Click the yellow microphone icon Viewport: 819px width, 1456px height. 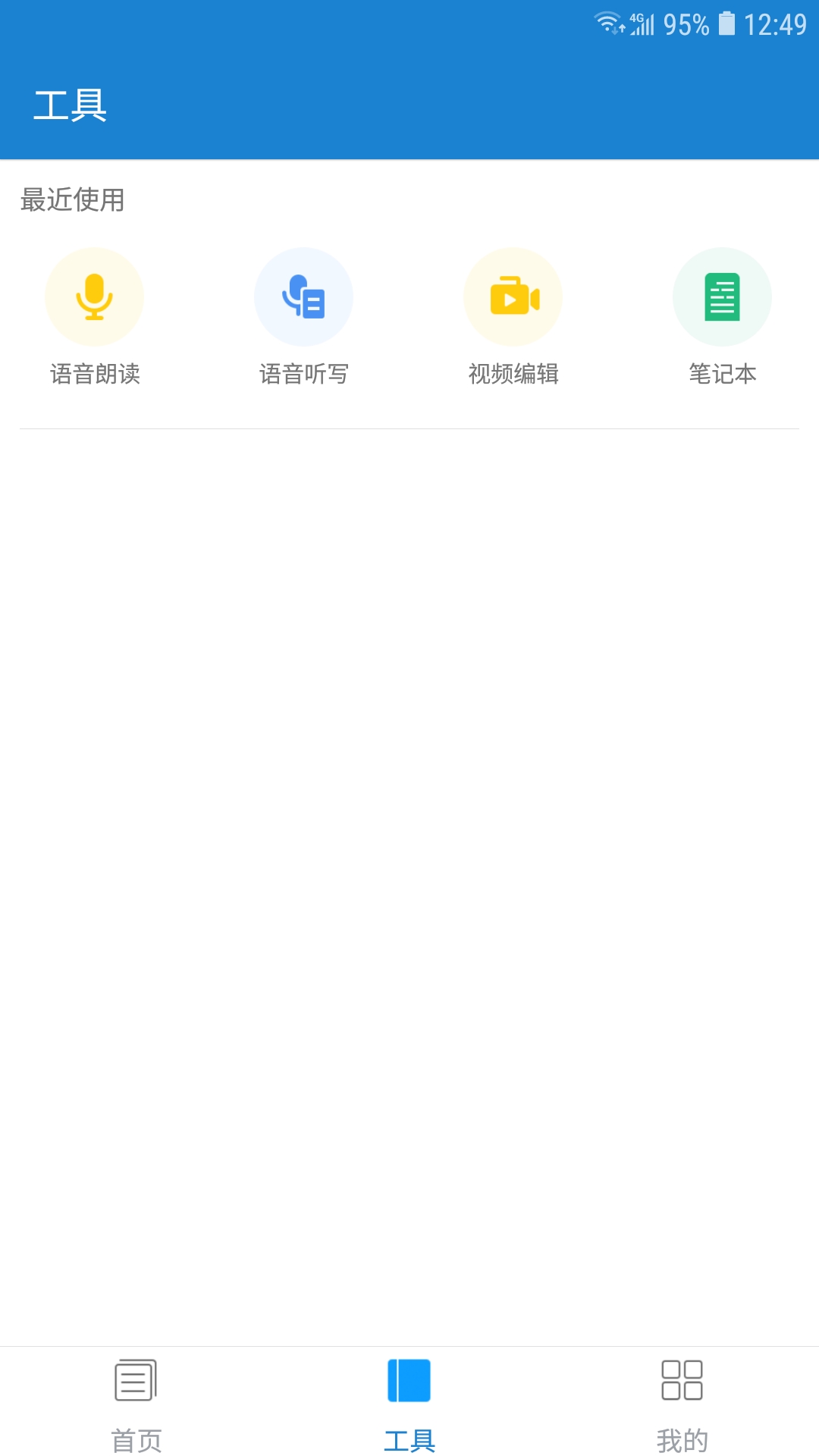click(95, 297)
